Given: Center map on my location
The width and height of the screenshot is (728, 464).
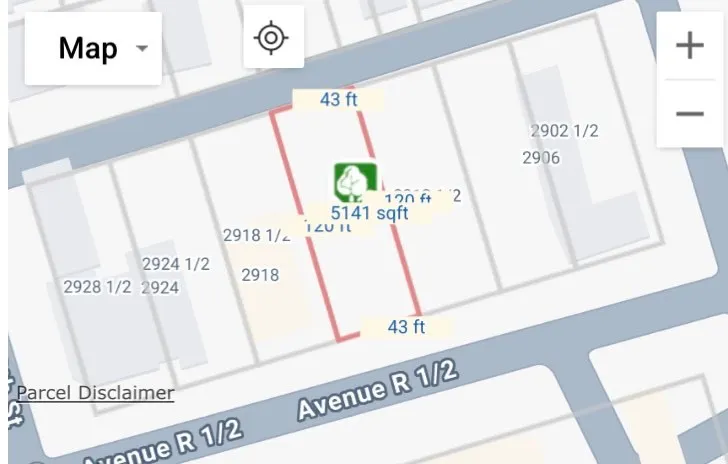Looking at the screenshot, I should point(273,38).
